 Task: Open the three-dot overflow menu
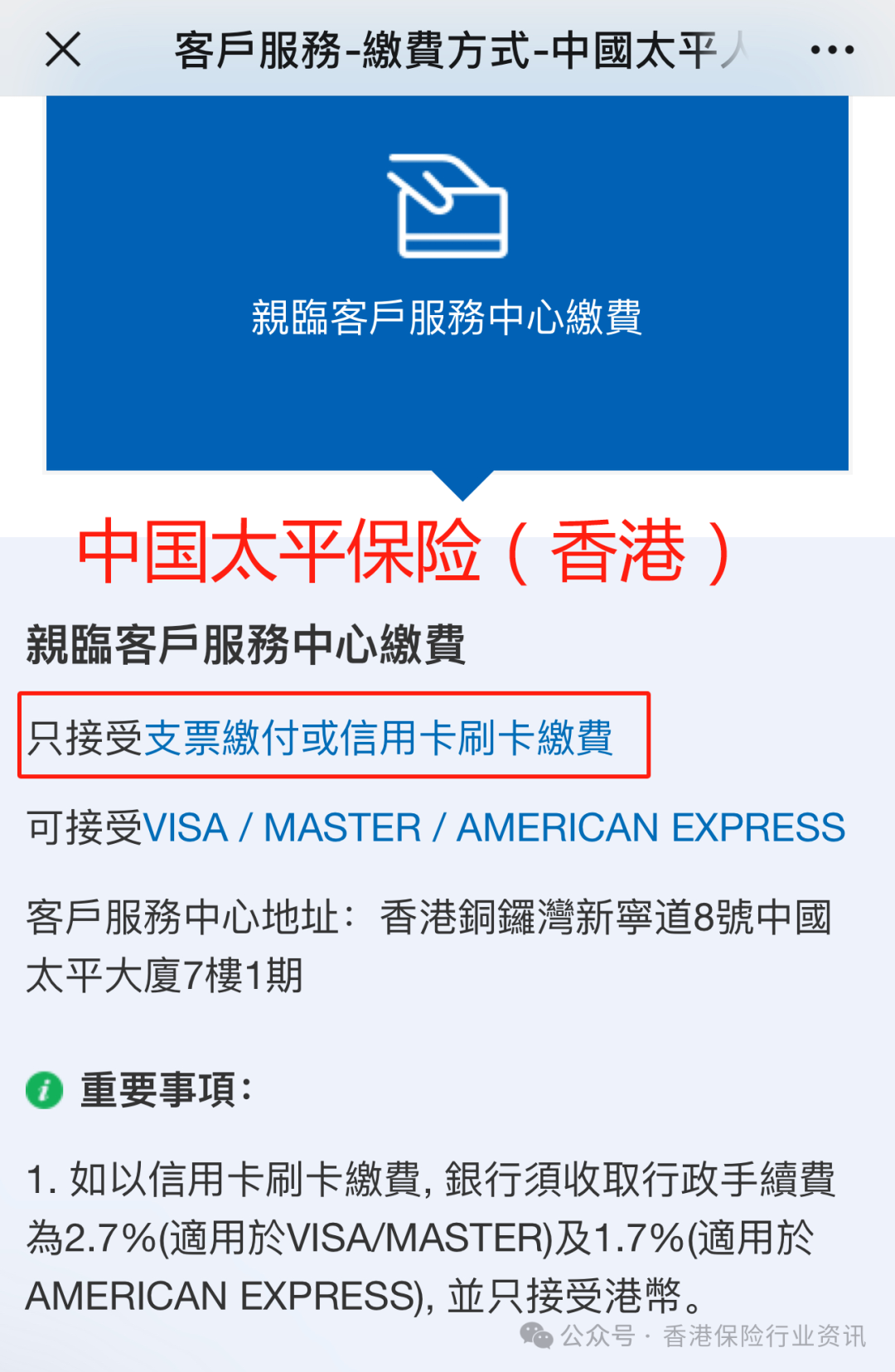click(x=832, y=50)
